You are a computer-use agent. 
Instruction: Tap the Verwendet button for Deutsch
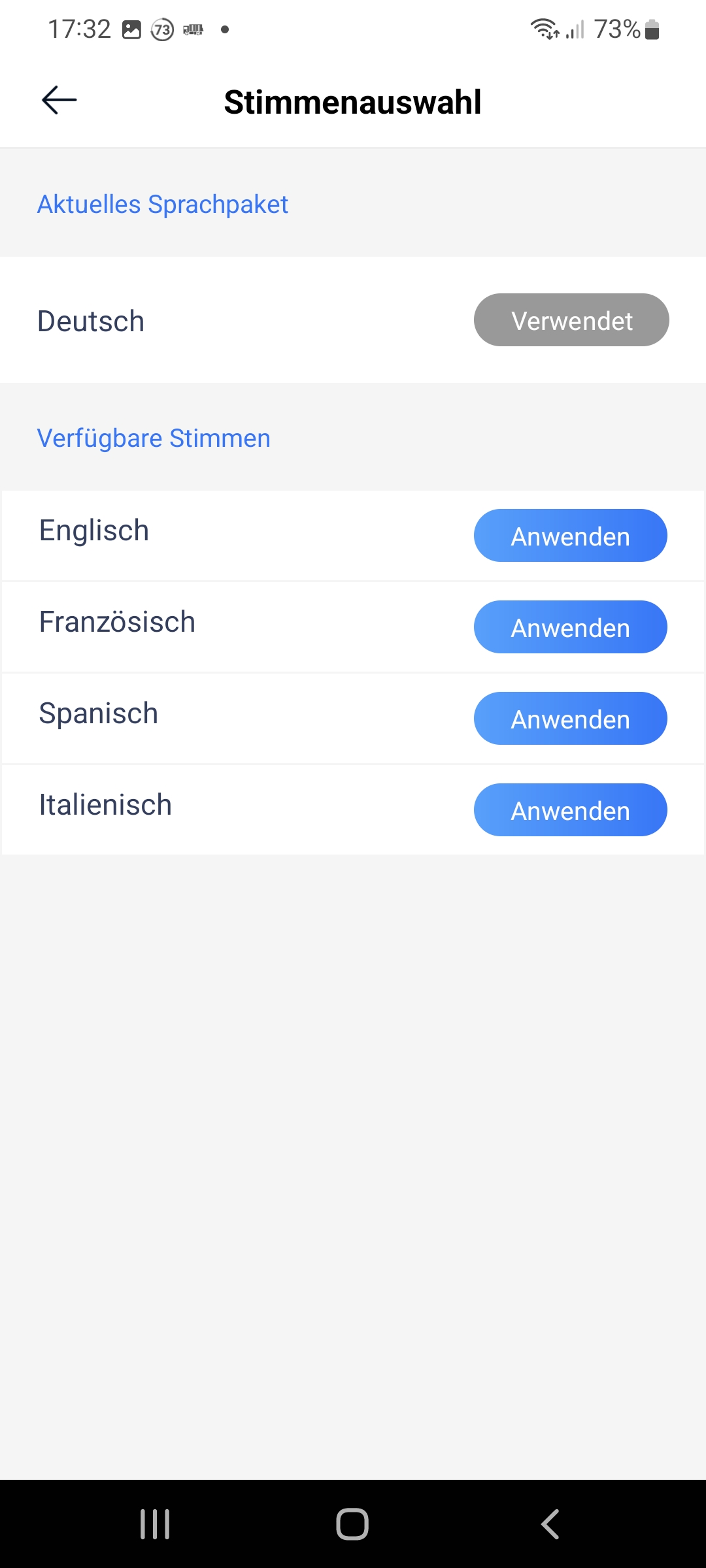point(571,320)
